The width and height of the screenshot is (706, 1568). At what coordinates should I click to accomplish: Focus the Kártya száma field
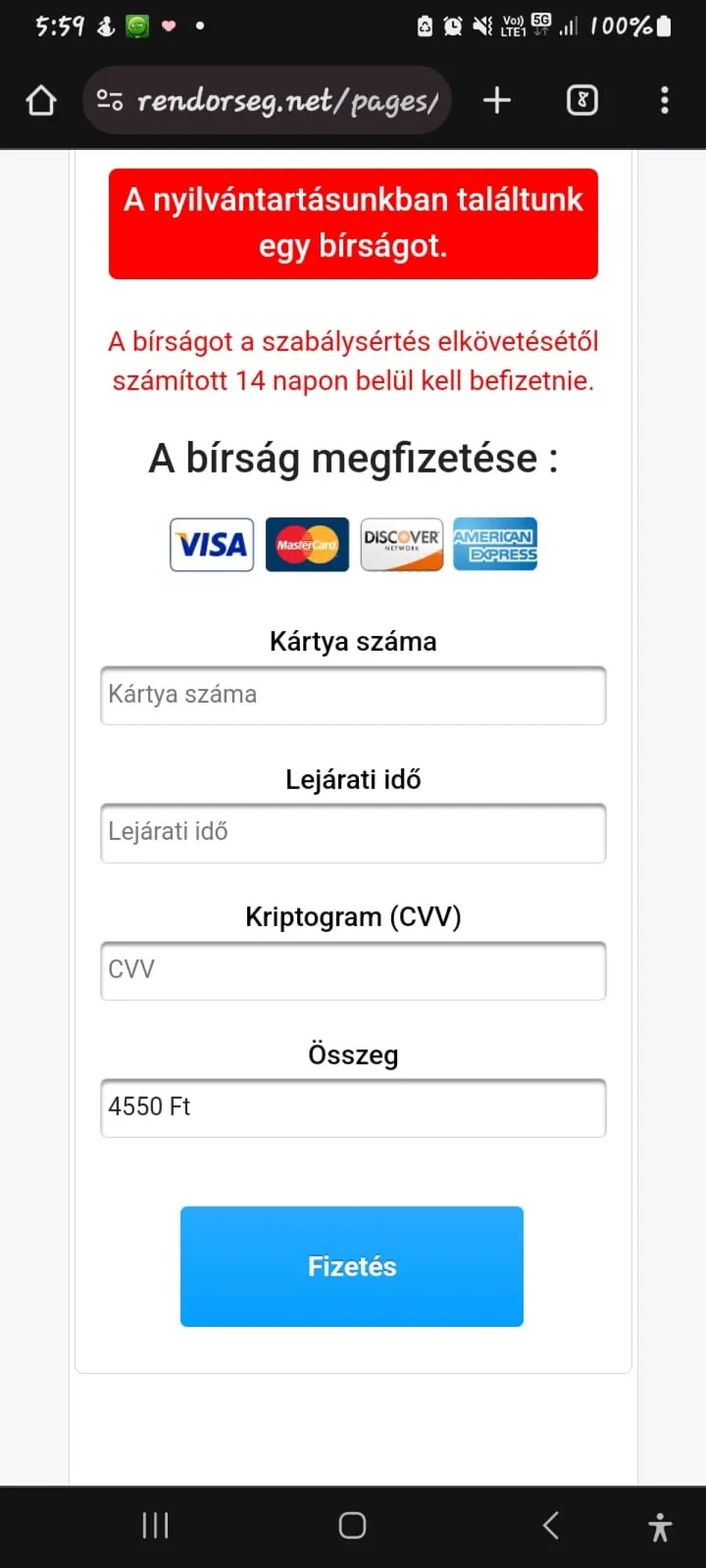tap(353, 696)
